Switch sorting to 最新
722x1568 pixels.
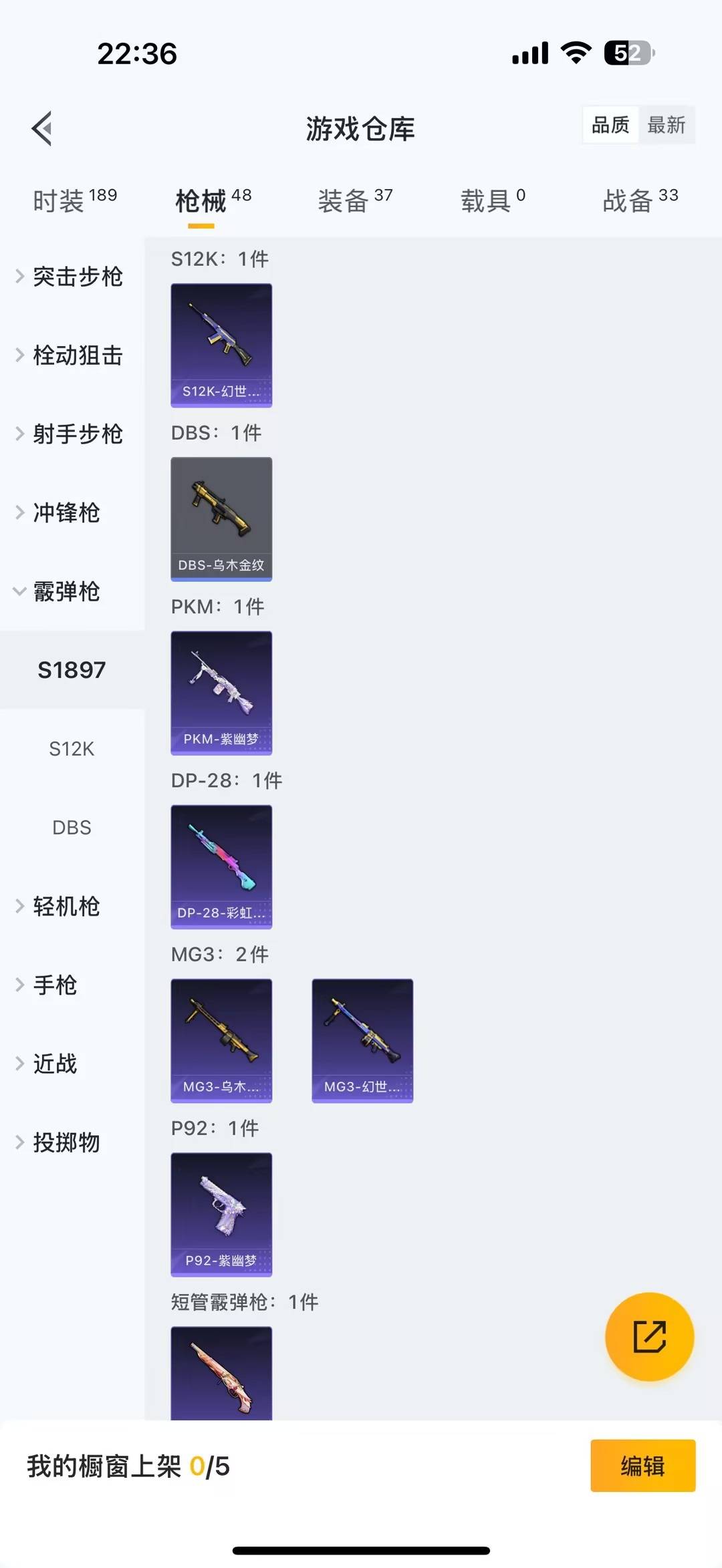coord(667,125)
